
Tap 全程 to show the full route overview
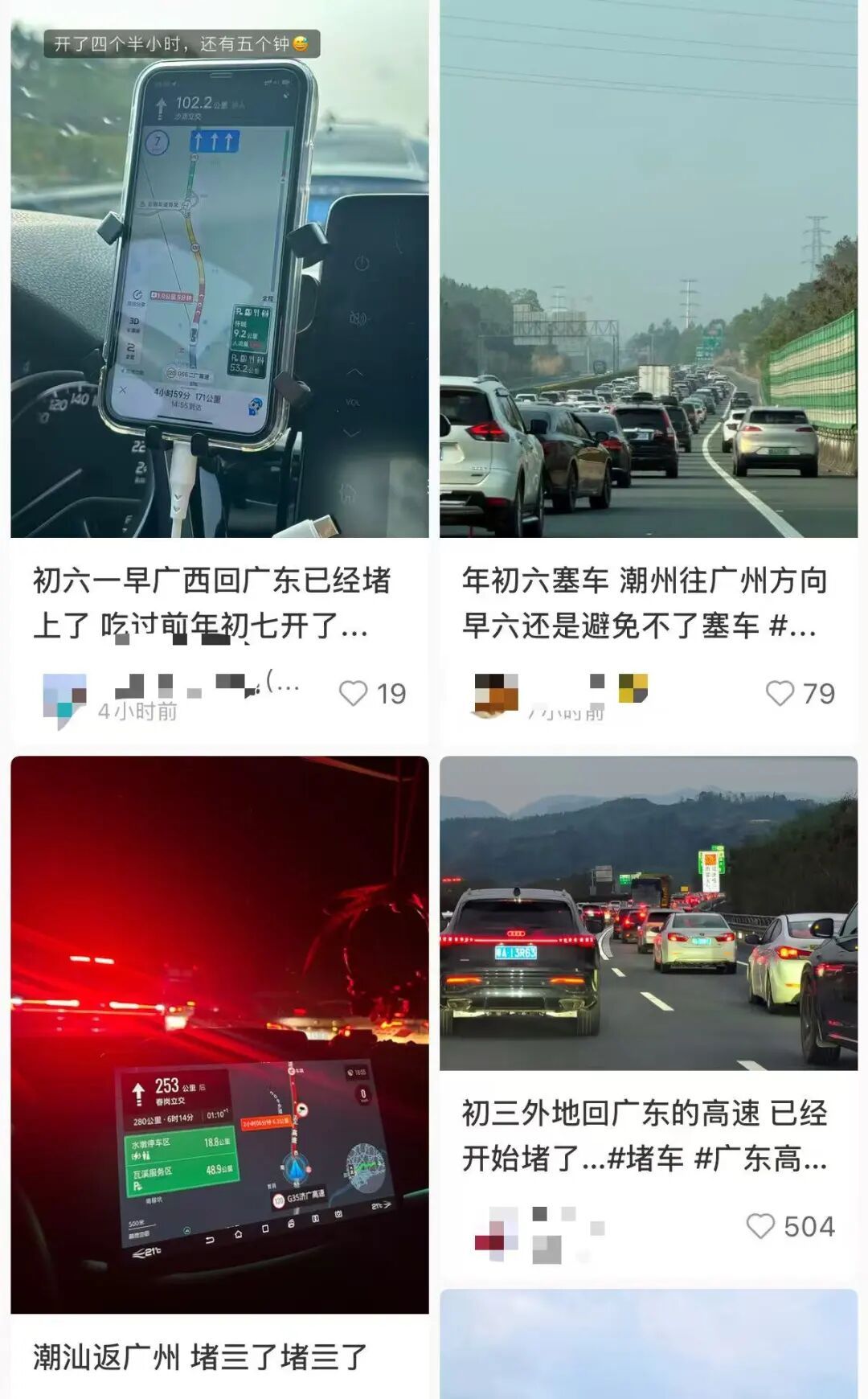tap(268, 297)
